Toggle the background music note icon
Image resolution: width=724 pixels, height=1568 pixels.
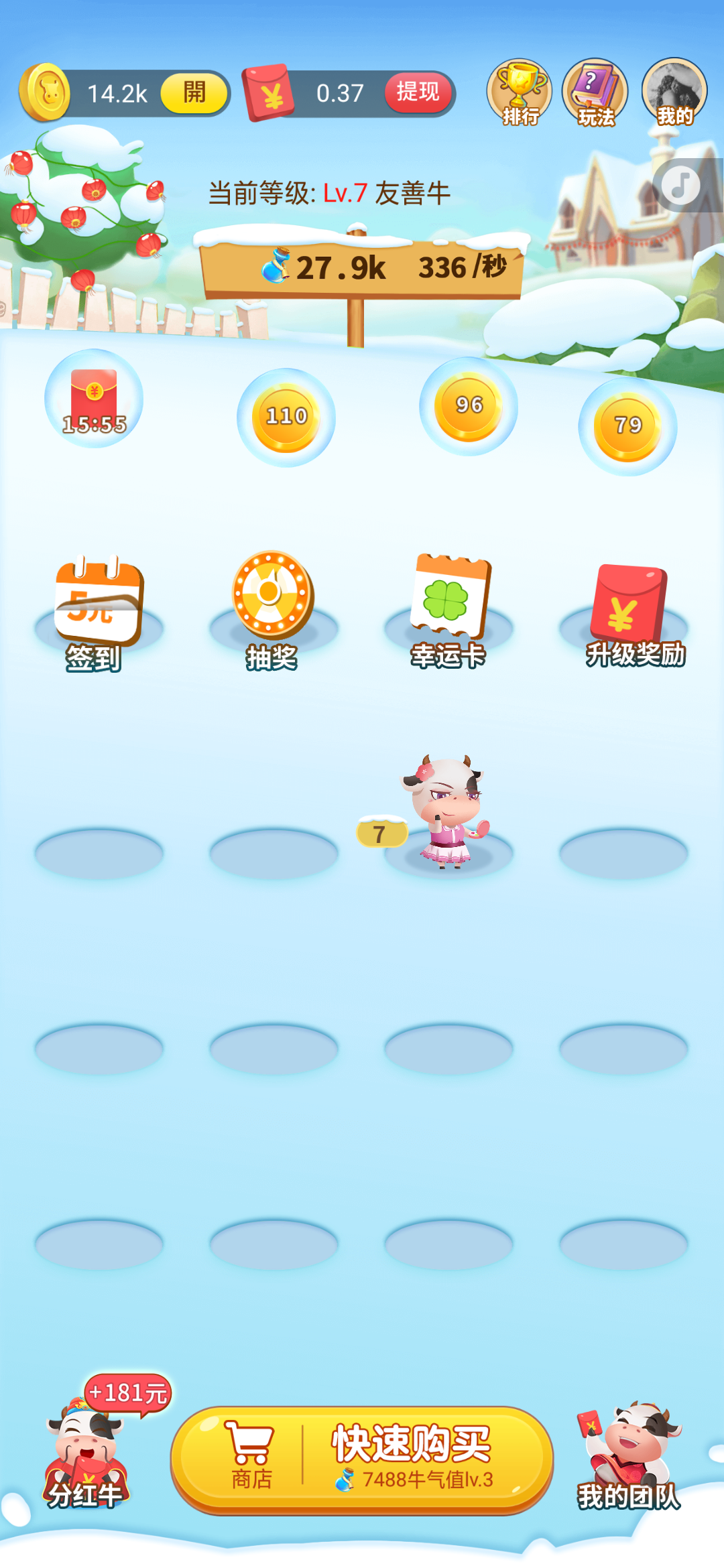point(681,185)
